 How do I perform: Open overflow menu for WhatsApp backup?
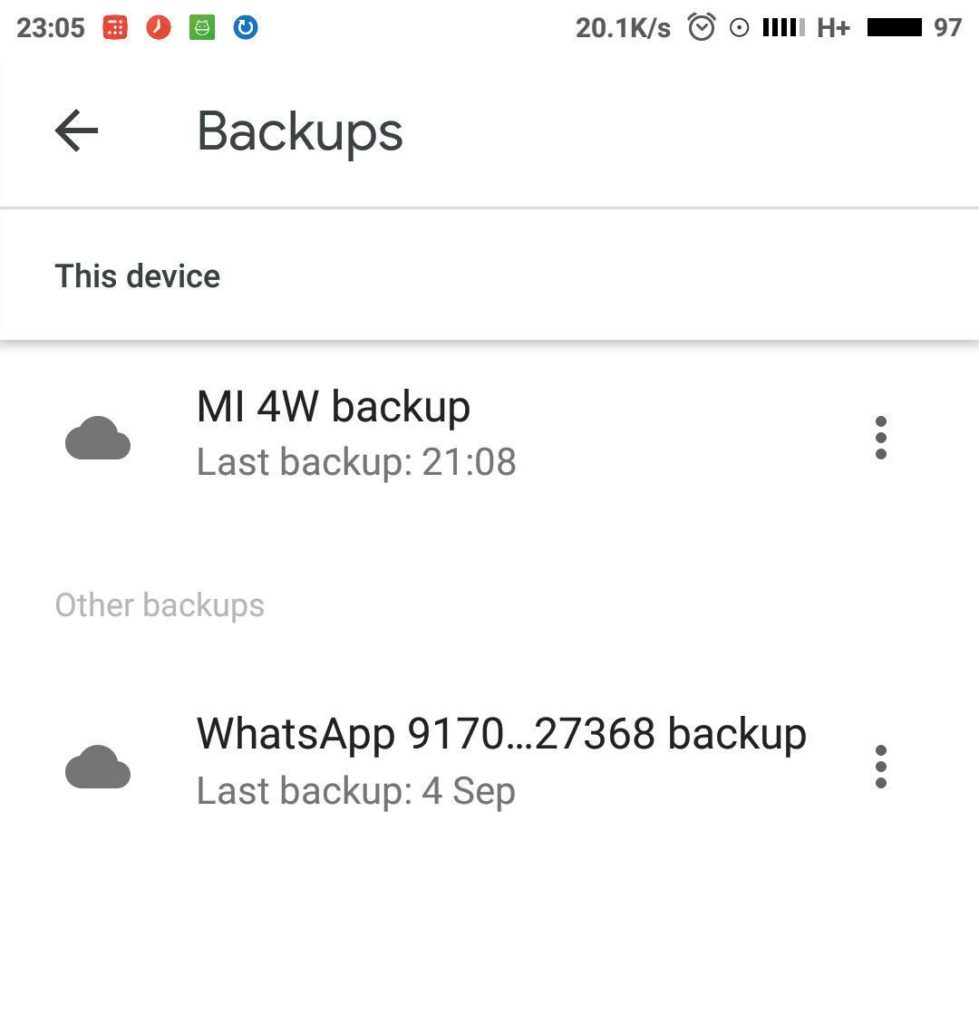click(880, 767)
